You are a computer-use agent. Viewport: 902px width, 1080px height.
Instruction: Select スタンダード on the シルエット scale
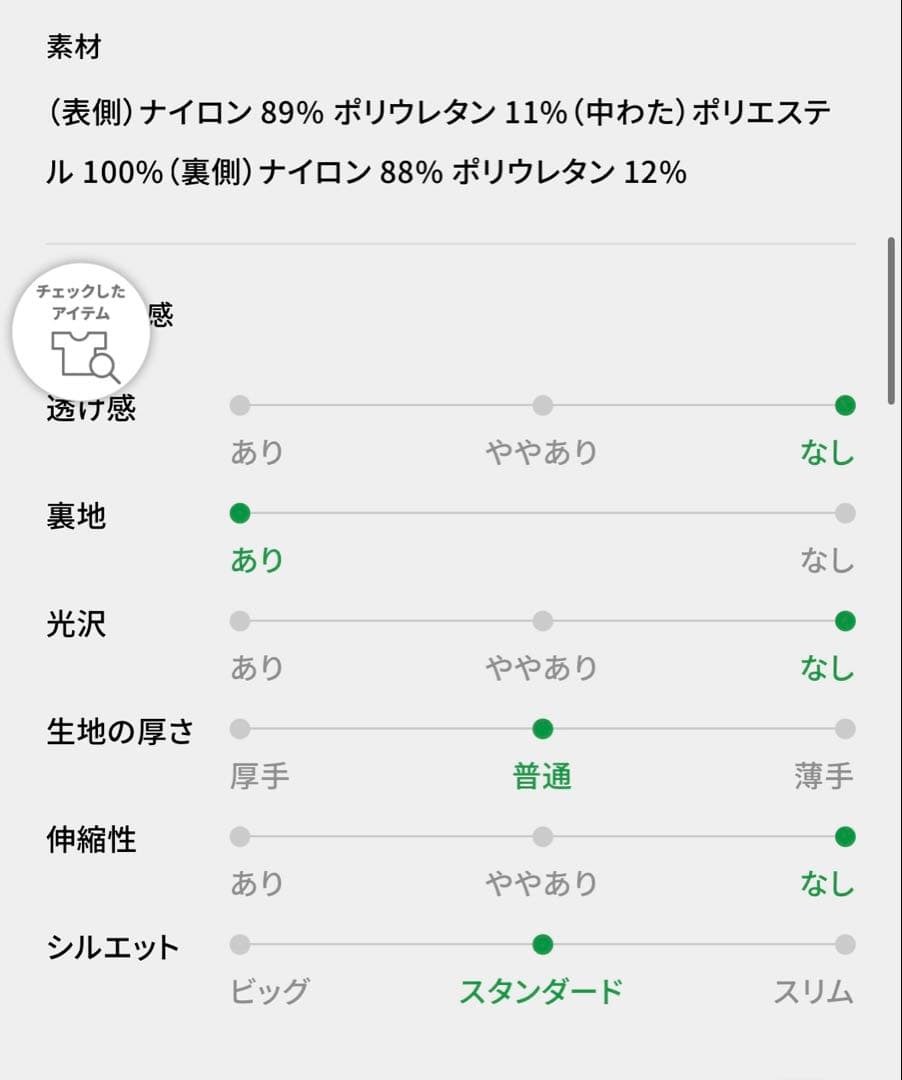point(543,943)
